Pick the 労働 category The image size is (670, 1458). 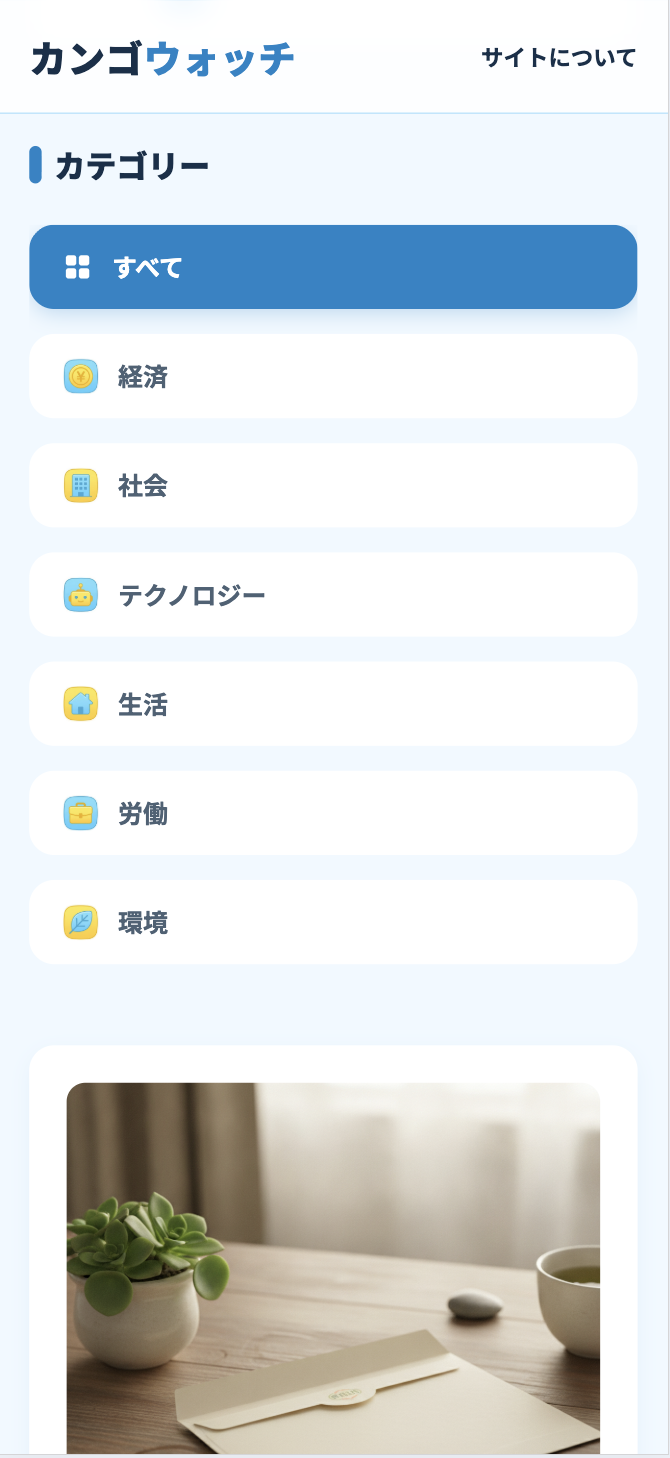point(333,813)
